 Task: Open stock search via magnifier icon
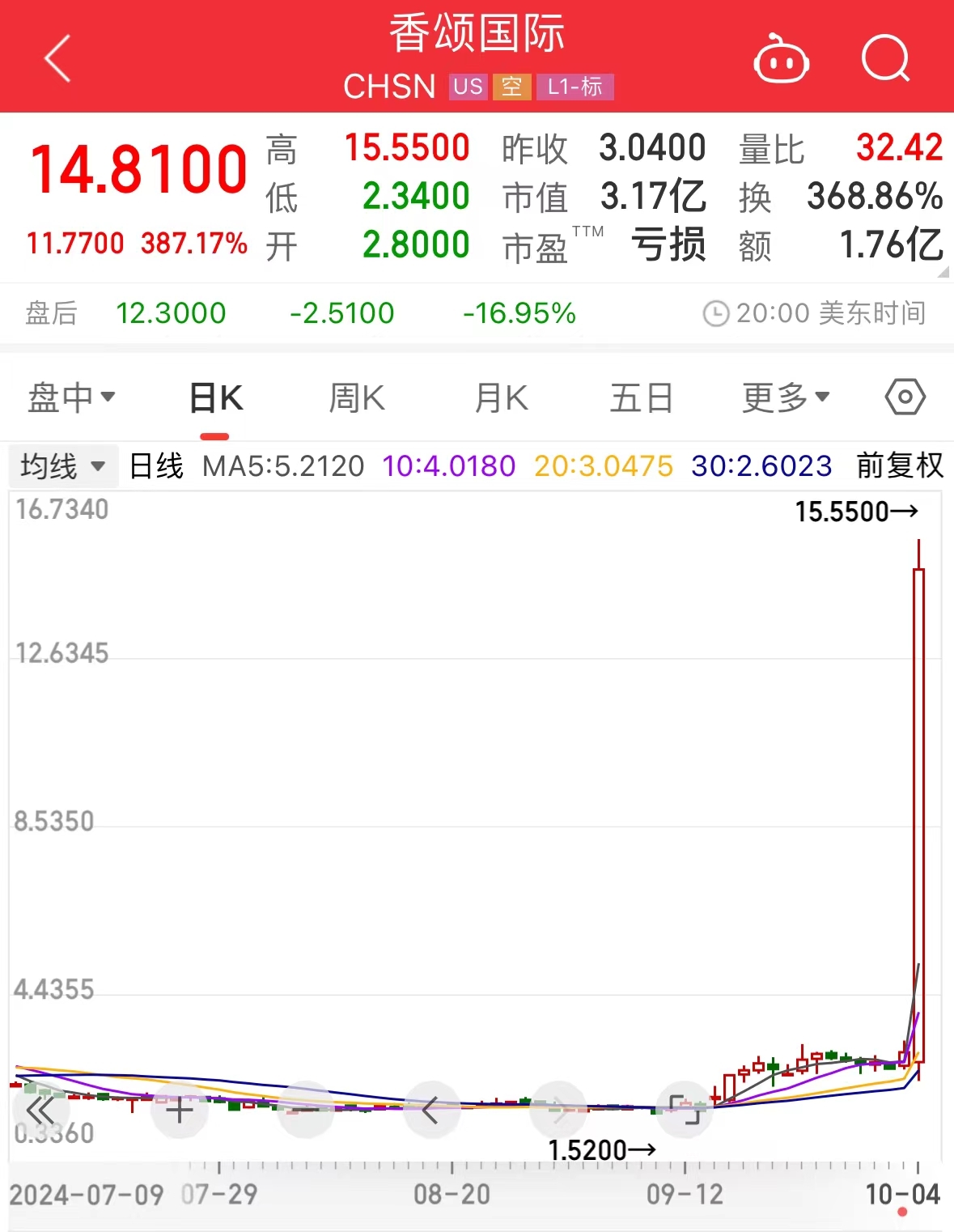pos(885,59)
